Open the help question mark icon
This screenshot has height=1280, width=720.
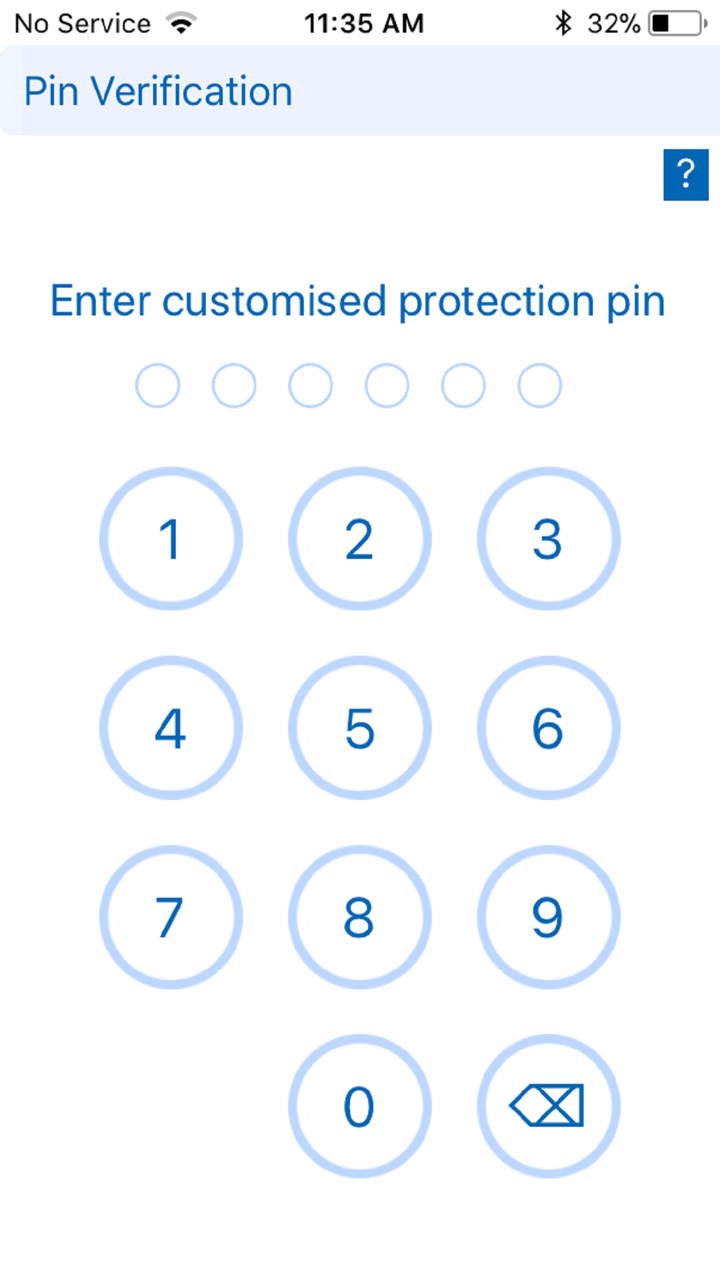[685, 175]
